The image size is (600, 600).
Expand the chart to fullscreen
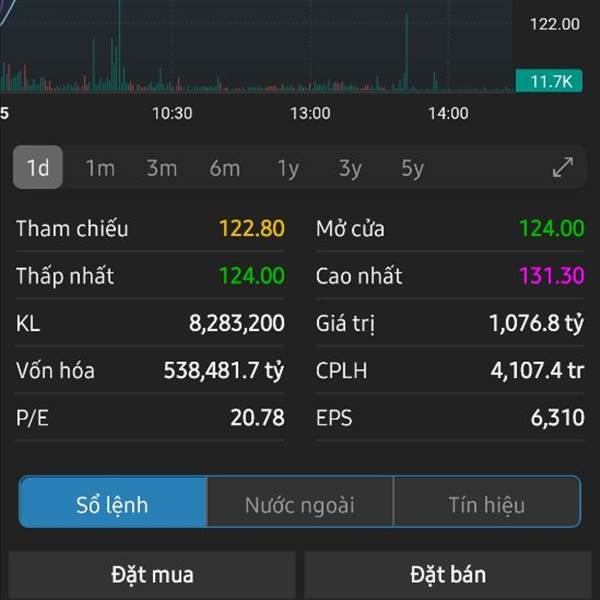[563, 168]
